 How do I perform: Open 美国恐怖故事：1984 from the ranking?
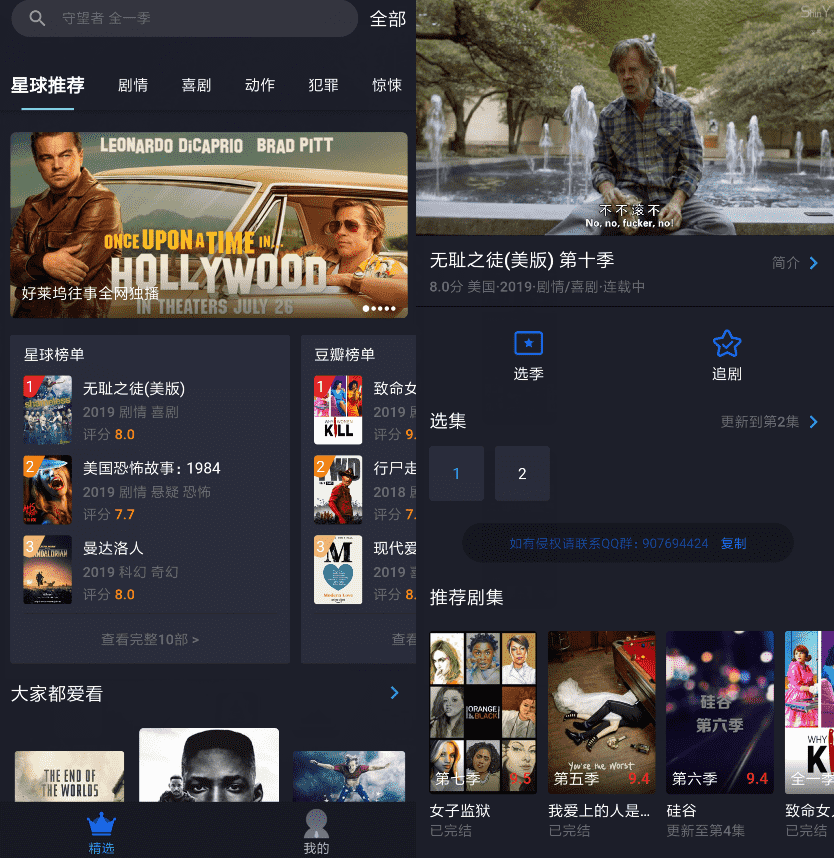click(151, 468)
